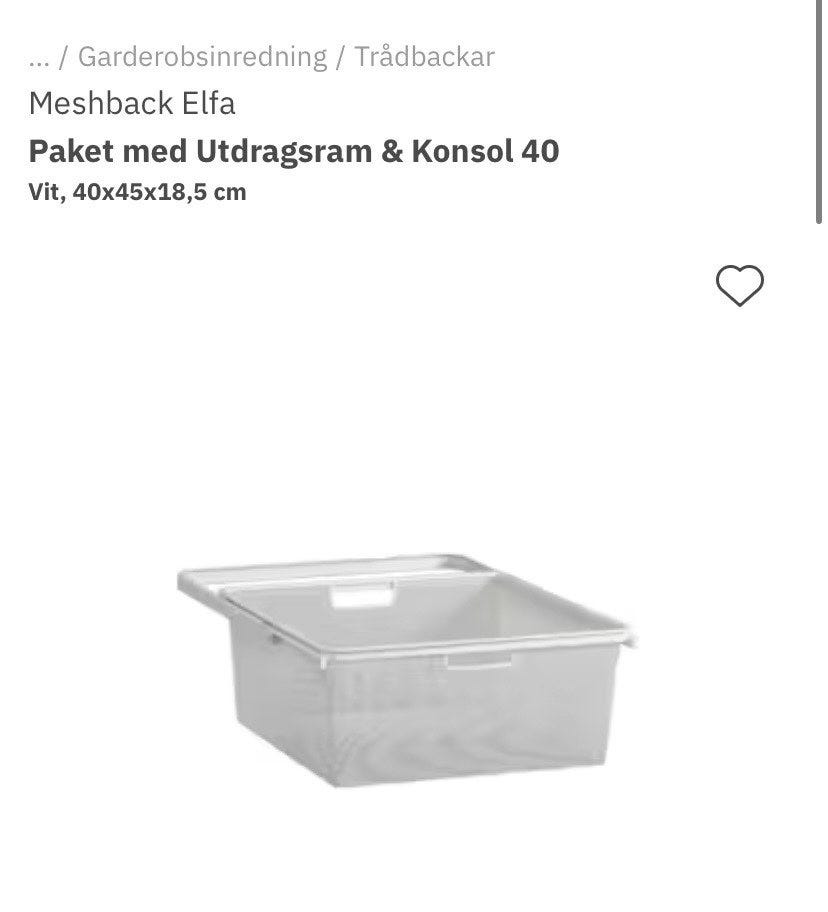This screenshot has width=828, height=912.
Task: Expand the truncated breadcrumb ellipsis
Action: click(41, 57)
